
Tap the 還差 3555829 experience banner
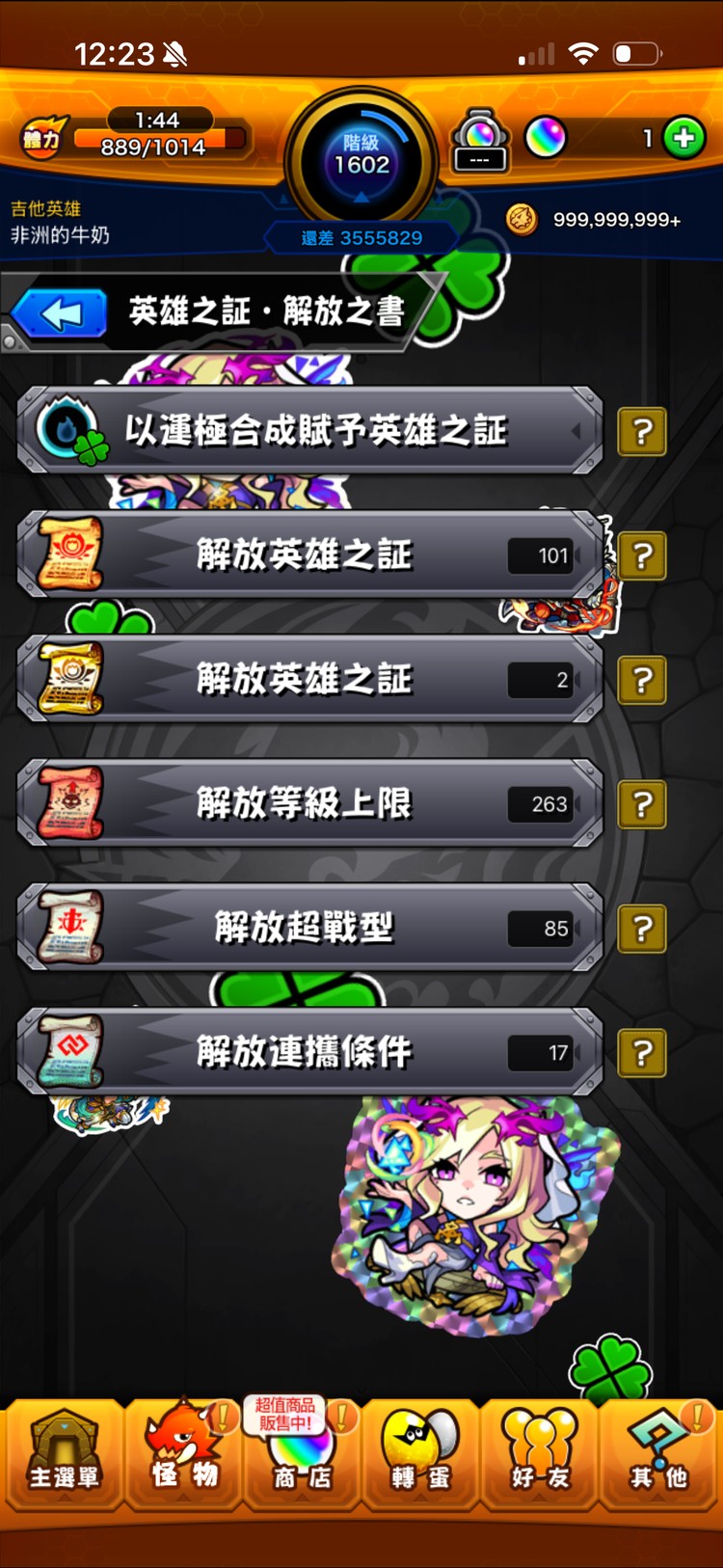pos(360,236)
